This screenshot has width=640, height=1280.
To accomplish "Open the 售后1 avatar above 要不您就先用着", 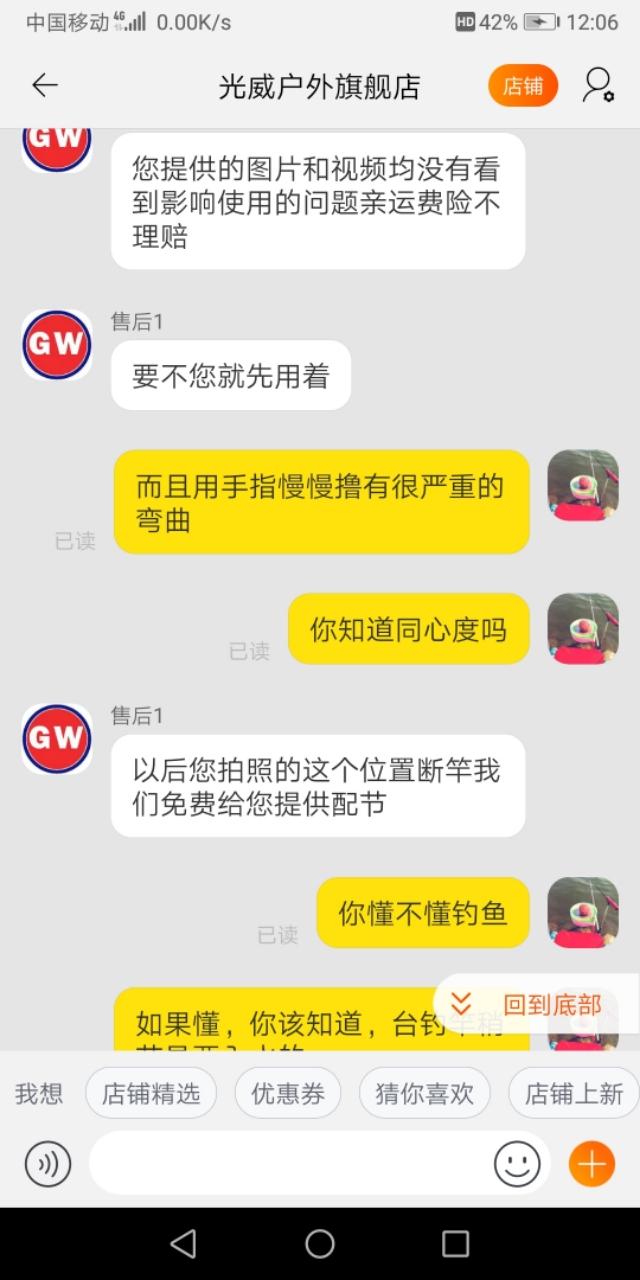I will [x=57, y=345].
